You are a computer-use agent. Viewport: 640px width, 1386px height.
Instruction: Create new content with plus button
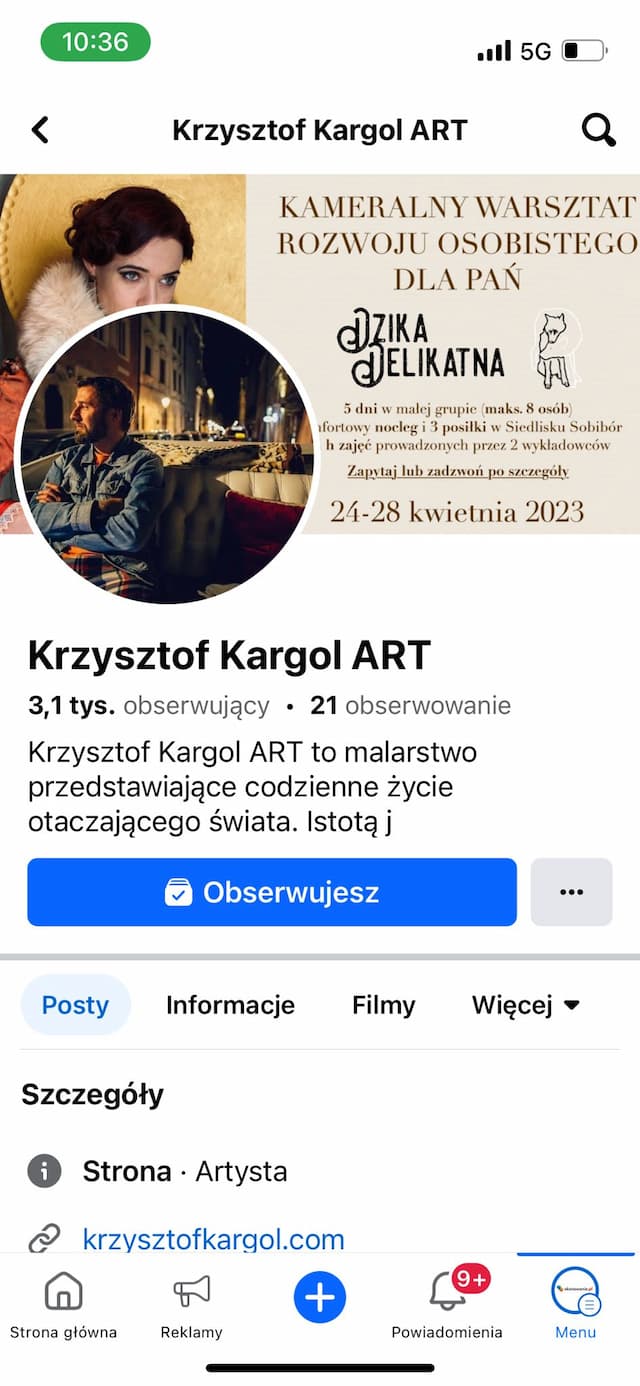coord(320,1298)
